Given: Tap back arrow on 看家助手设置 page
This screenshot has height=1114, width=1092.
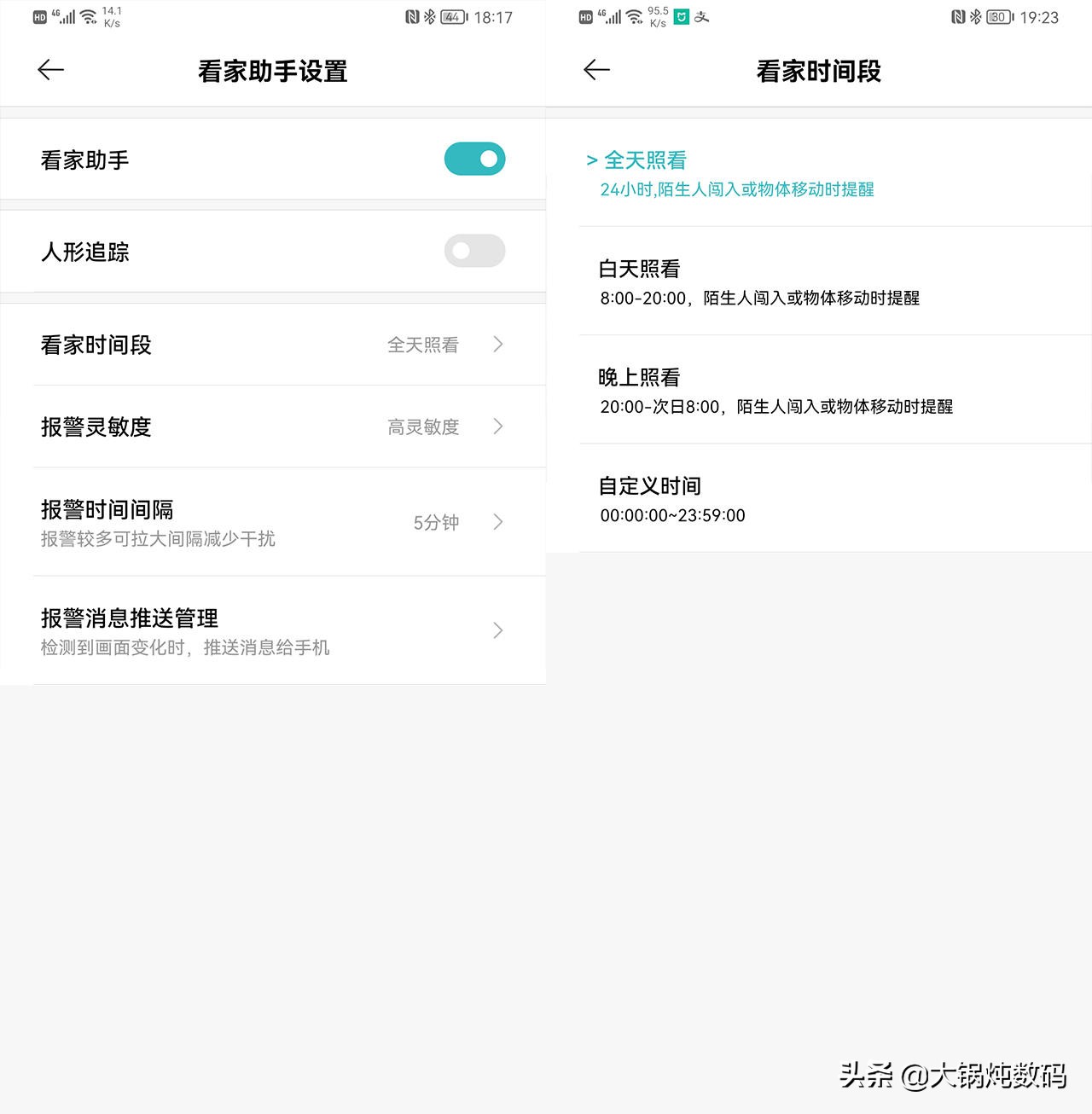Looking at the screenshot, I should tap(49, 71).
